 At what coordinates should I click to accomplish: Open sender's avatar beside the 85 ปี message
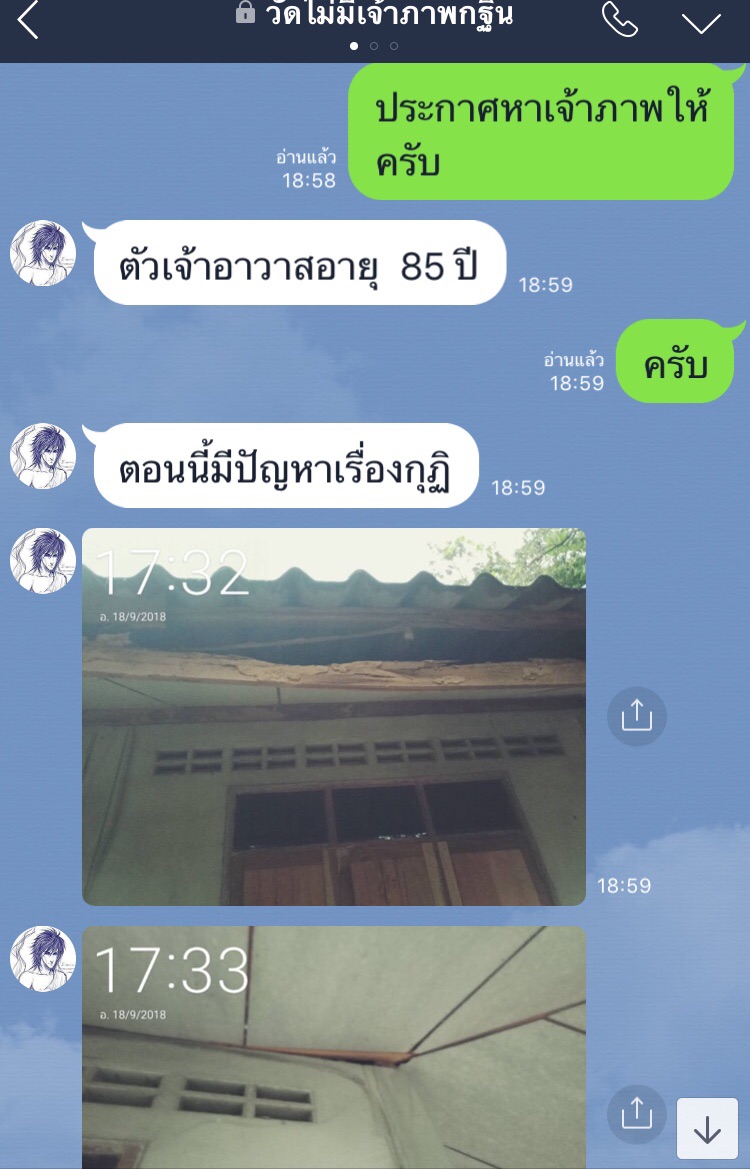pyautogui.click(x=43, y=254)
